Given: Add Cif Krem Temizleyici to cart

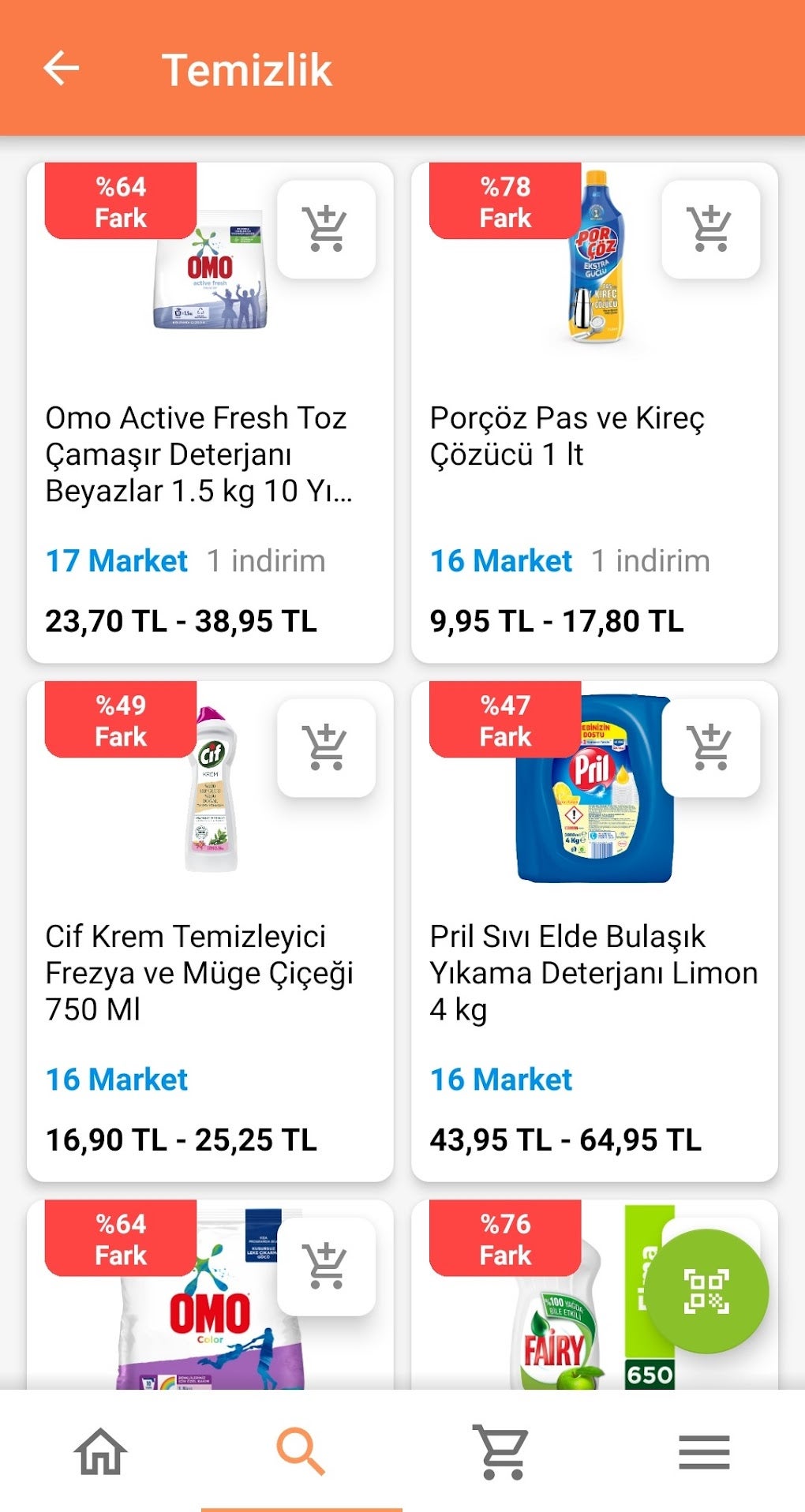Looking at the screenshot, I should pyautogui.click(x=326, y=747).
